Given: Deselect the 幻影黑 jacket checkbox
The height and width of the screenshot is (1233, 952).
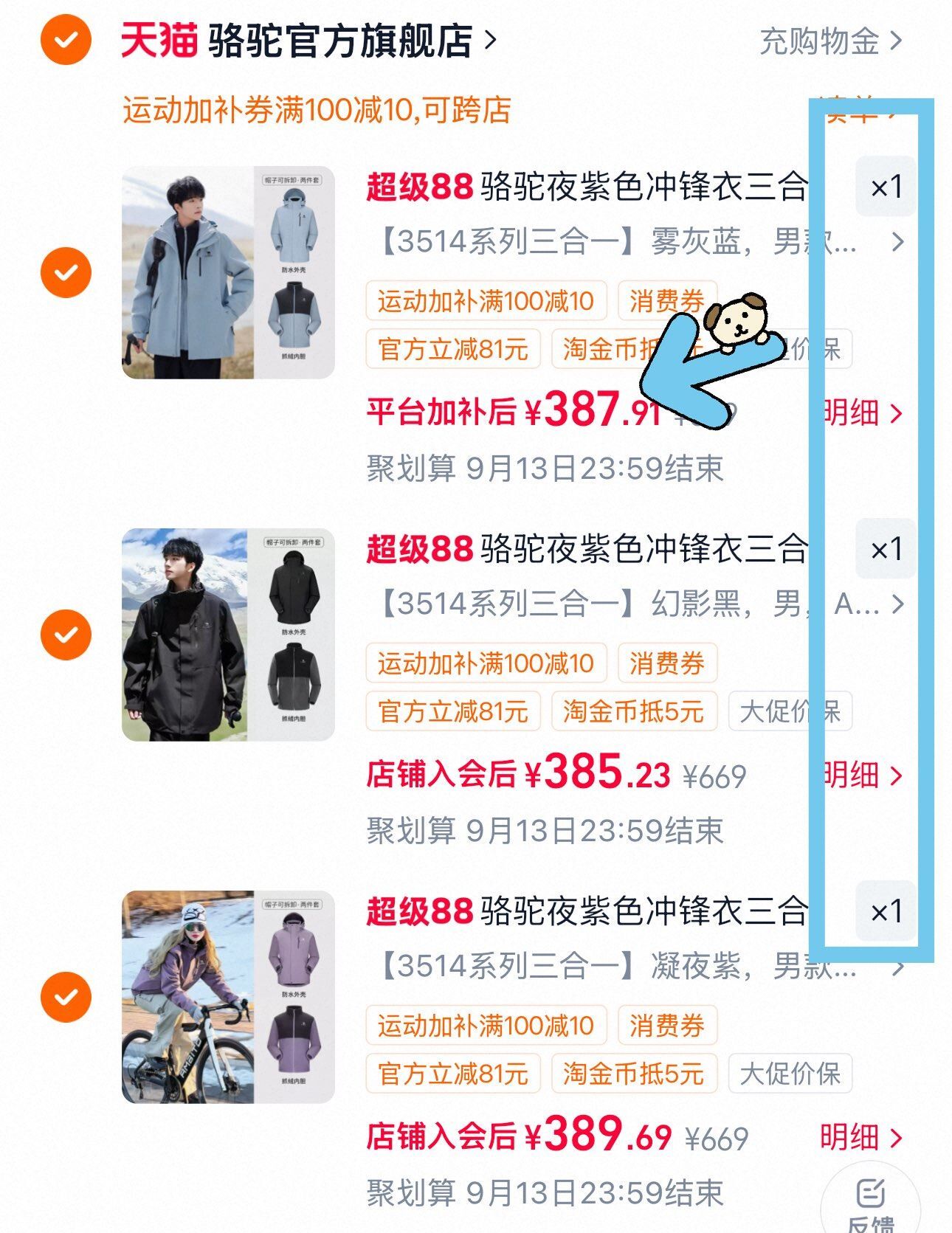Looking at the screenshot, I should pos(66,635).
